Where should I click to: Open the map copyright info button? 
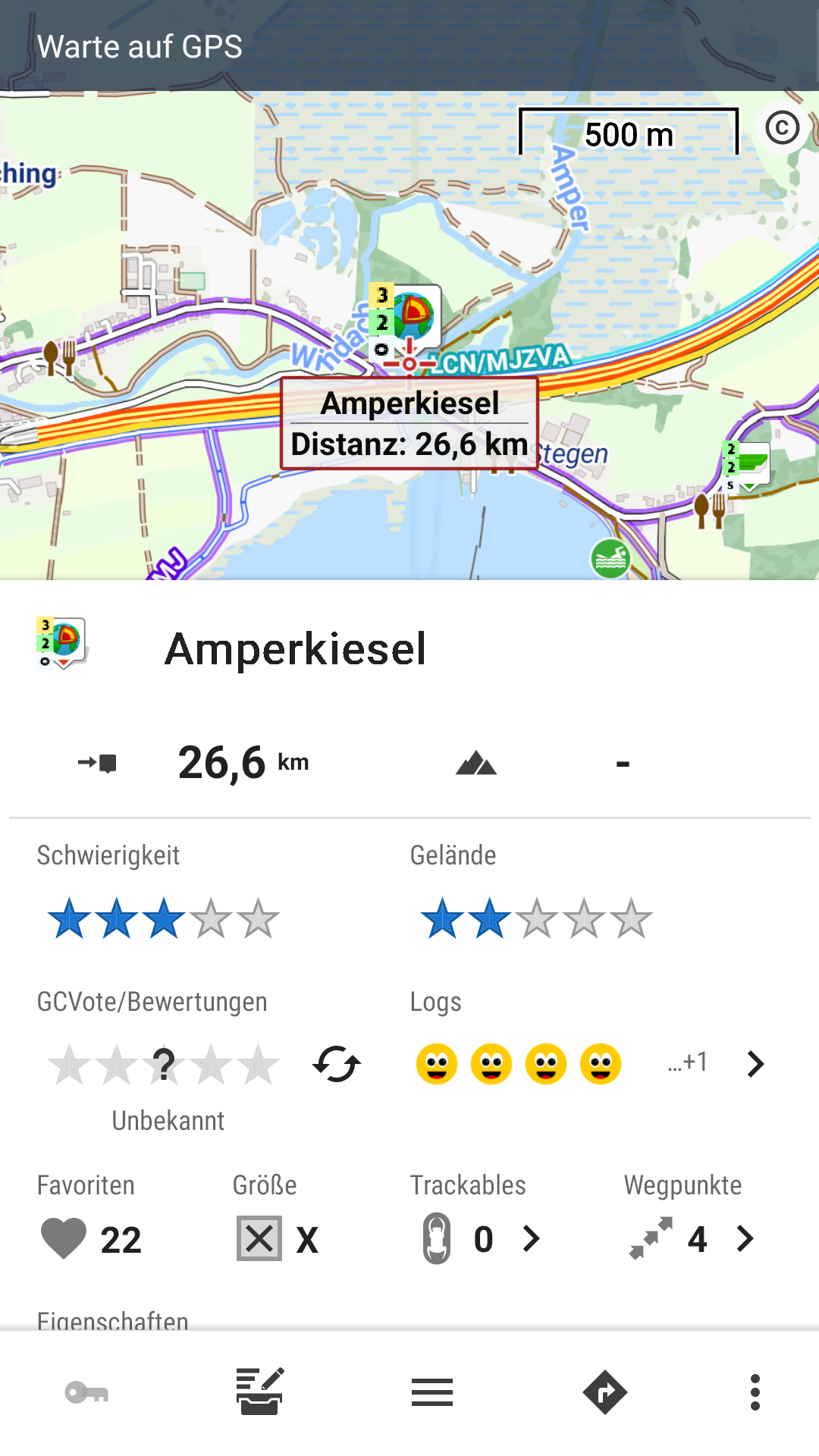point(782,127)
